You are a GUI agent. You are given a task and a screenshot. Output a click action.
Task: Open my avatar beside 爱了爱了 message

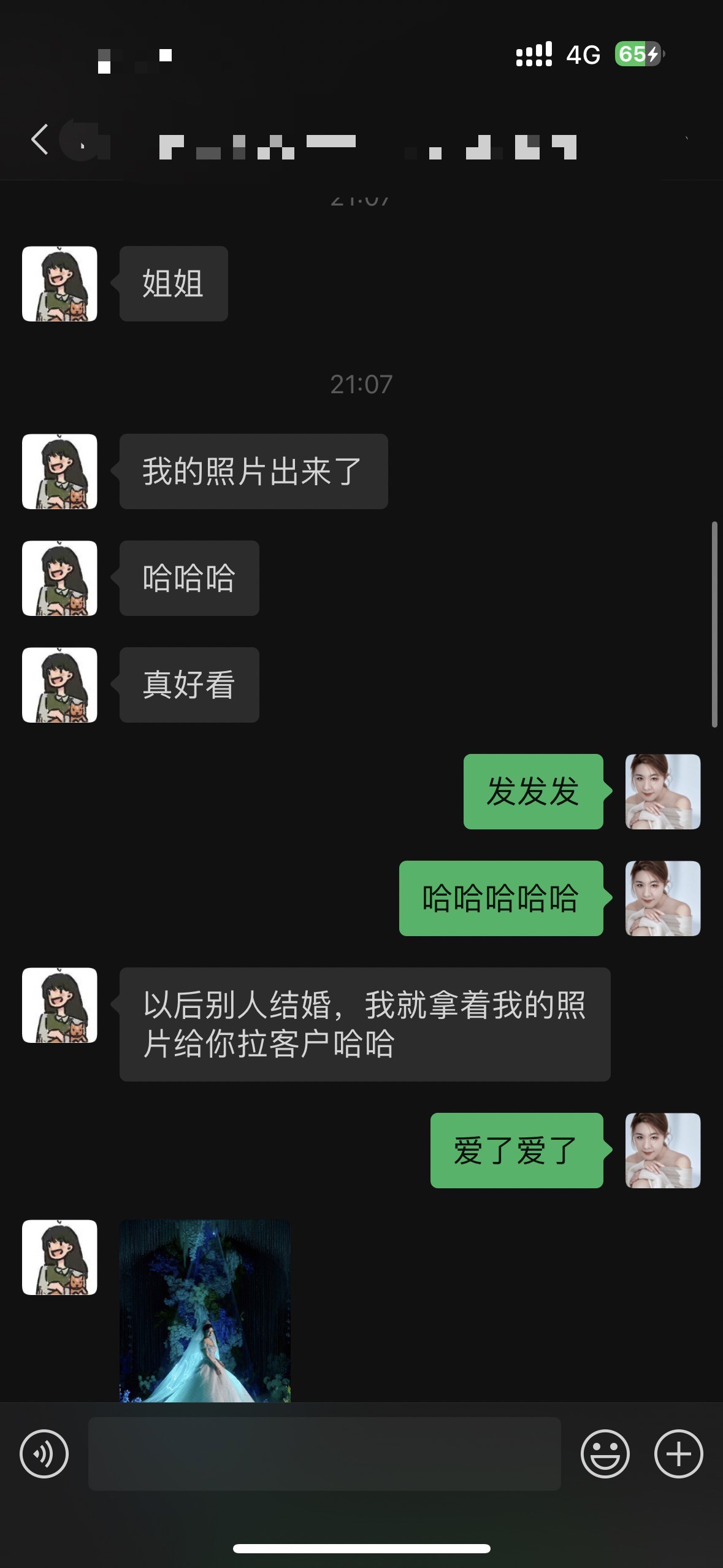662,1150
